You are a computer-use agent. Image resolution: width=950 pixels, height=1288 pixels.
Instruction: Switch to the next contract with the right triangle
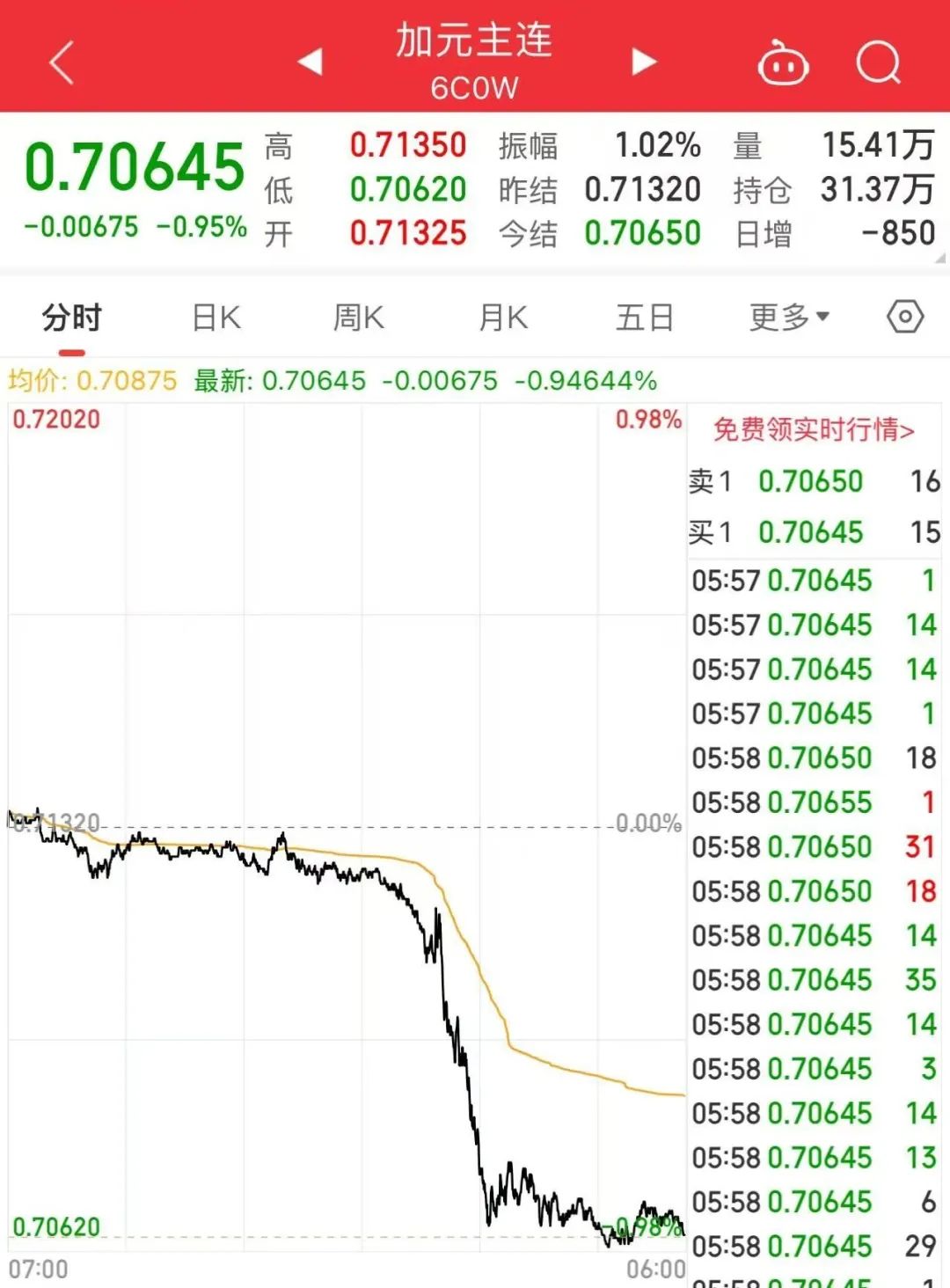pos(644,62)
